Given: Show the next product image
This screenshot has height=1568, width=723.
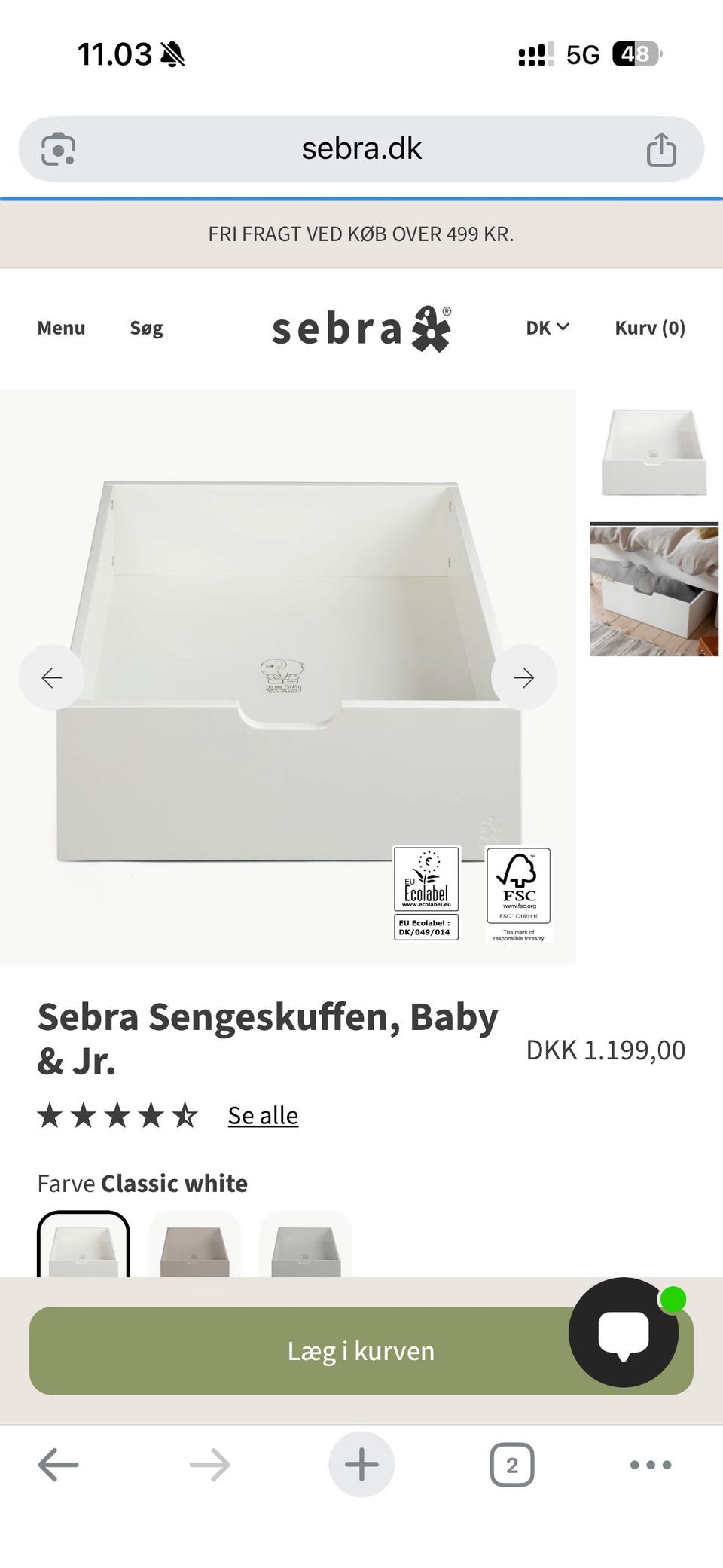Looking at the screenshot, I should click(x=523, y=677).
